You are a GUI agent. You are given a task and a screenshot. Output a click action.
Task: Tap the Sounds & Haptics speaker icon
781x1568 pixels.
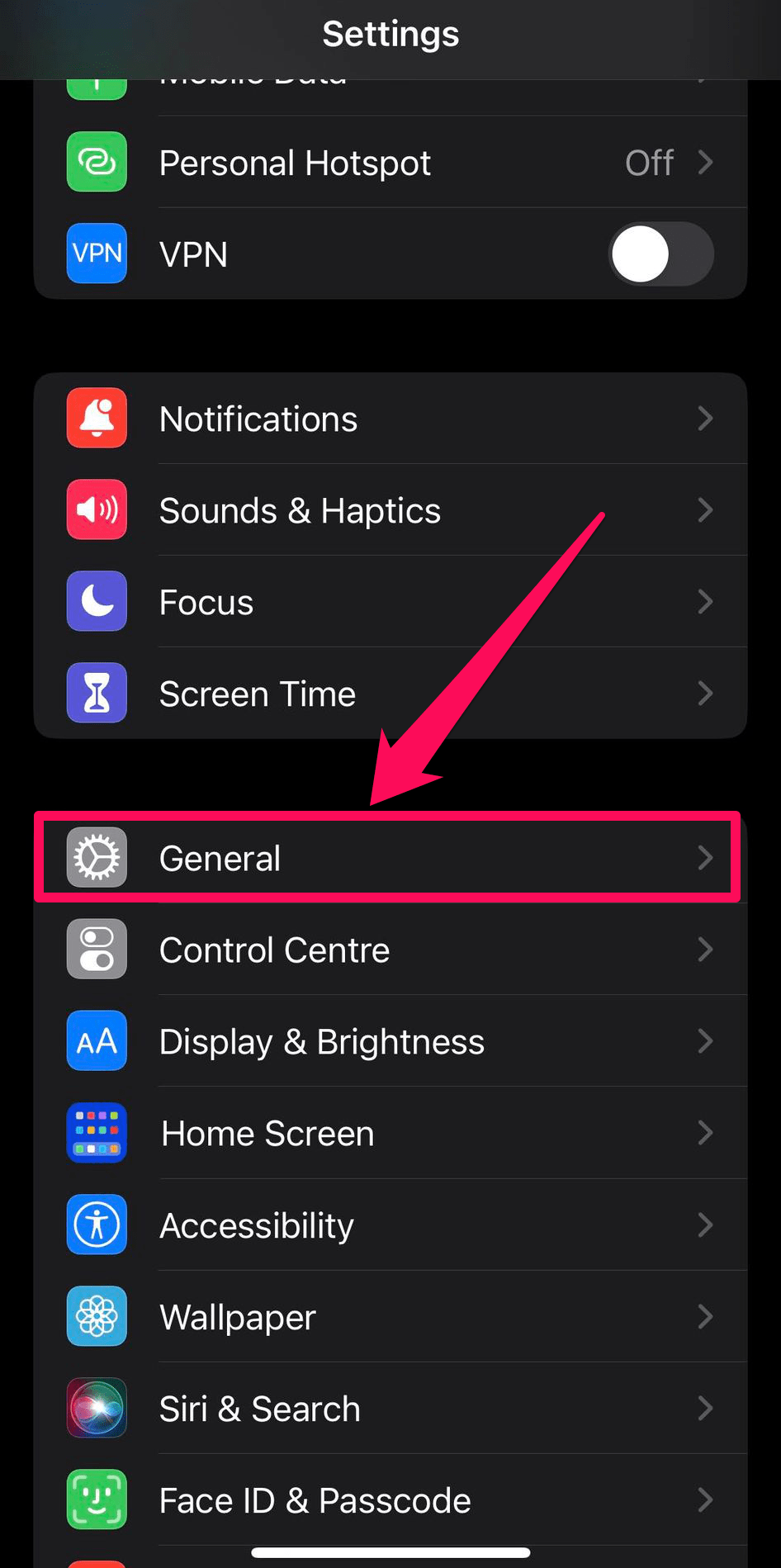tap(97, 510)
